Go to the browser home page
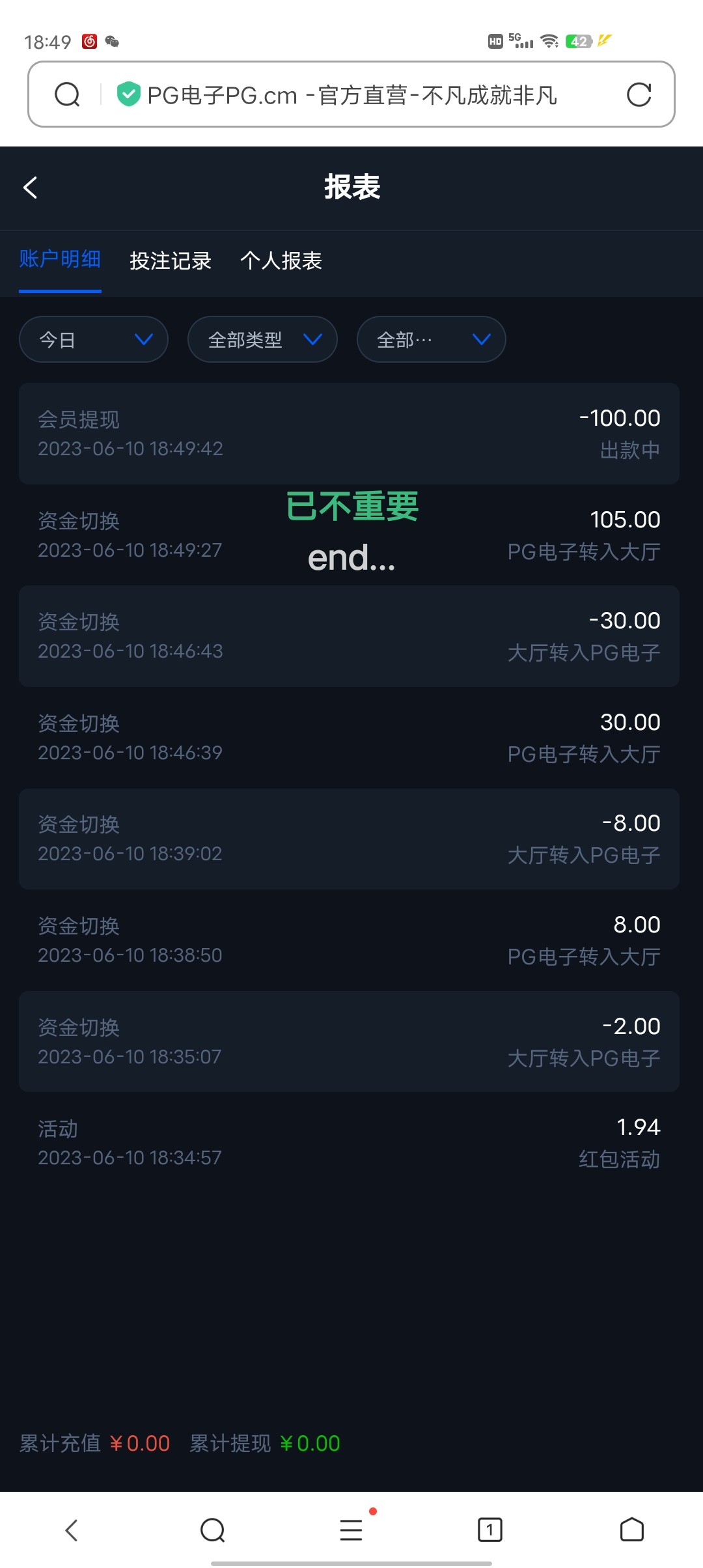703x1568 pixels. click(631, 1530)
